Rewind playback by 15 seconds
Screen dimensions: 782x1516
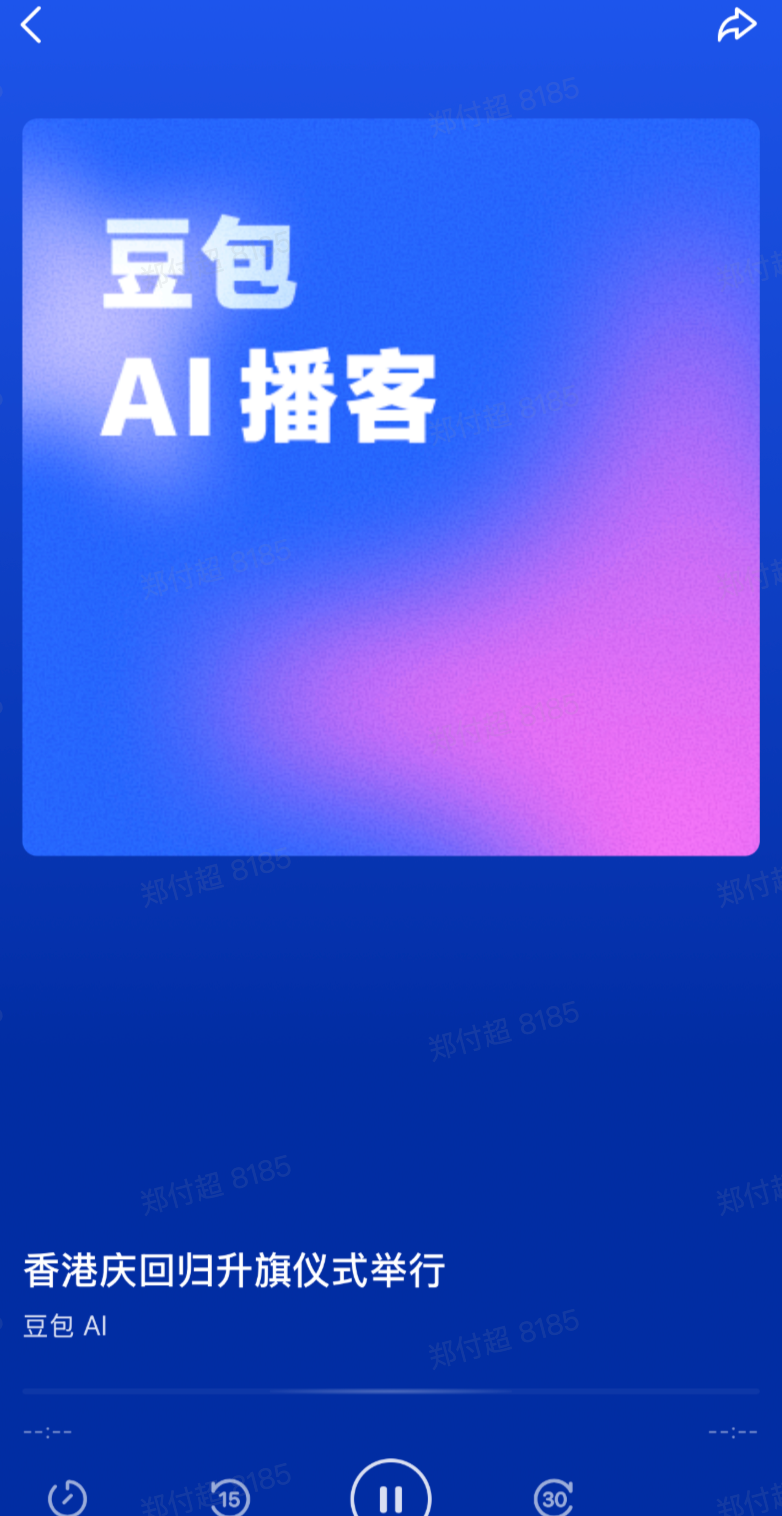point(229,1498)
